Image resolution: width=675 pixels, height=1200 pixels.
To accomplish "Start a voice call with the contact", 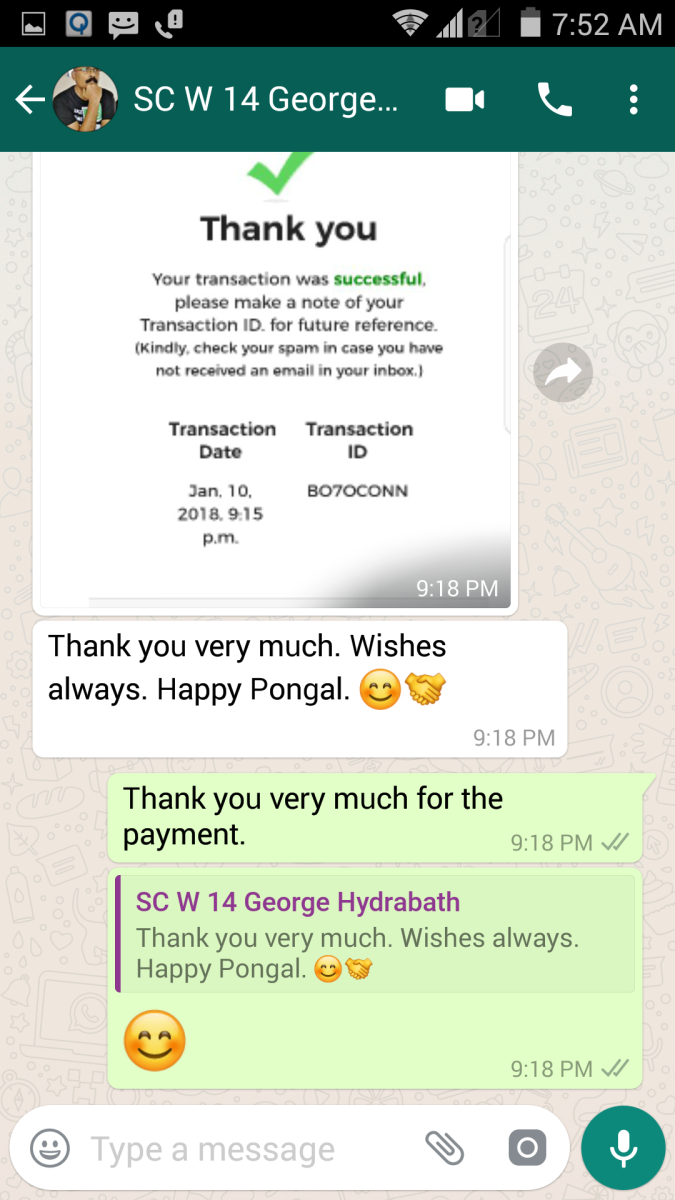I will pos(554,100).
